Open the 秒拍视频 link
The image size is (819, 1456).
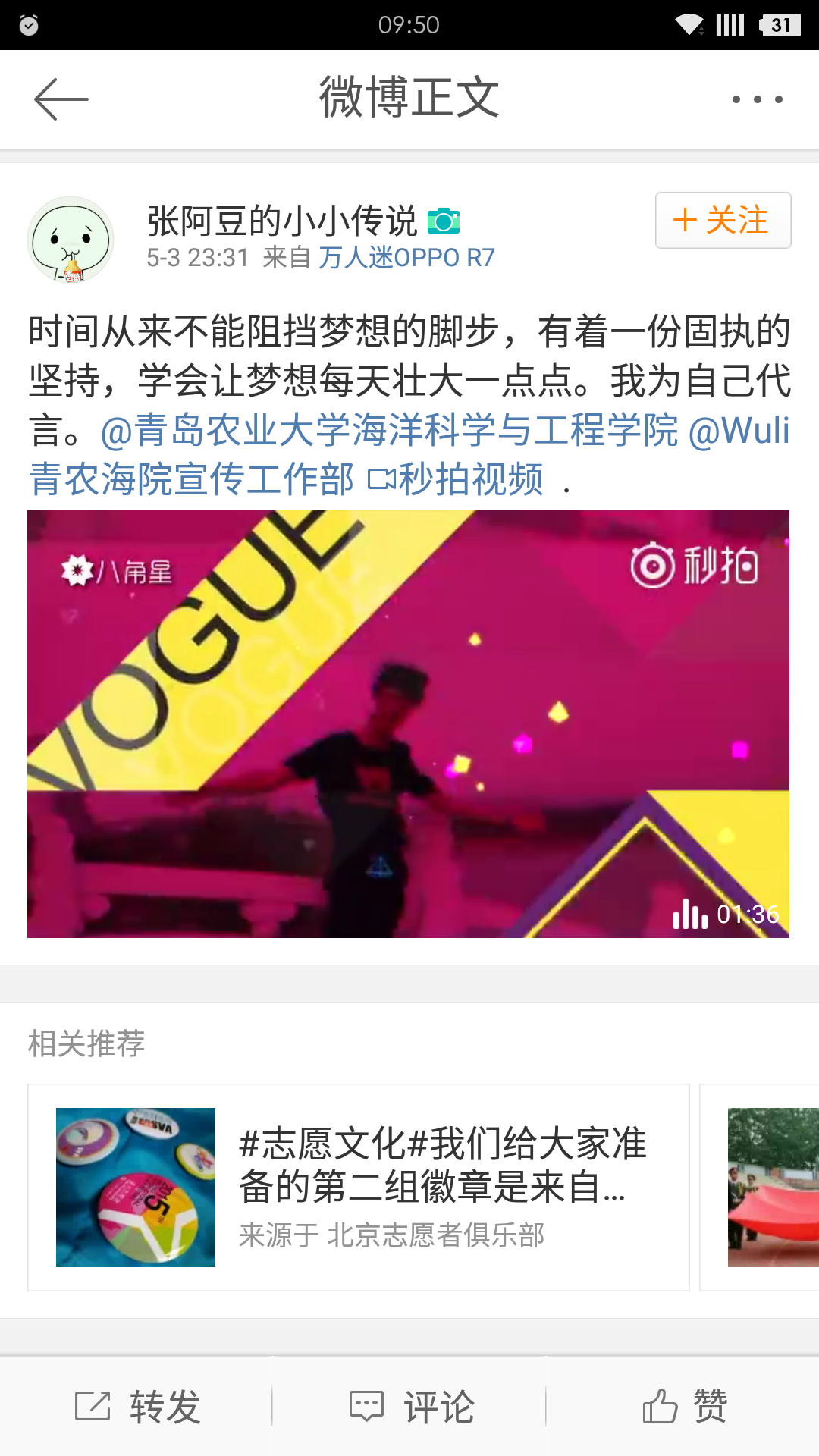click(x=457, y=479)
